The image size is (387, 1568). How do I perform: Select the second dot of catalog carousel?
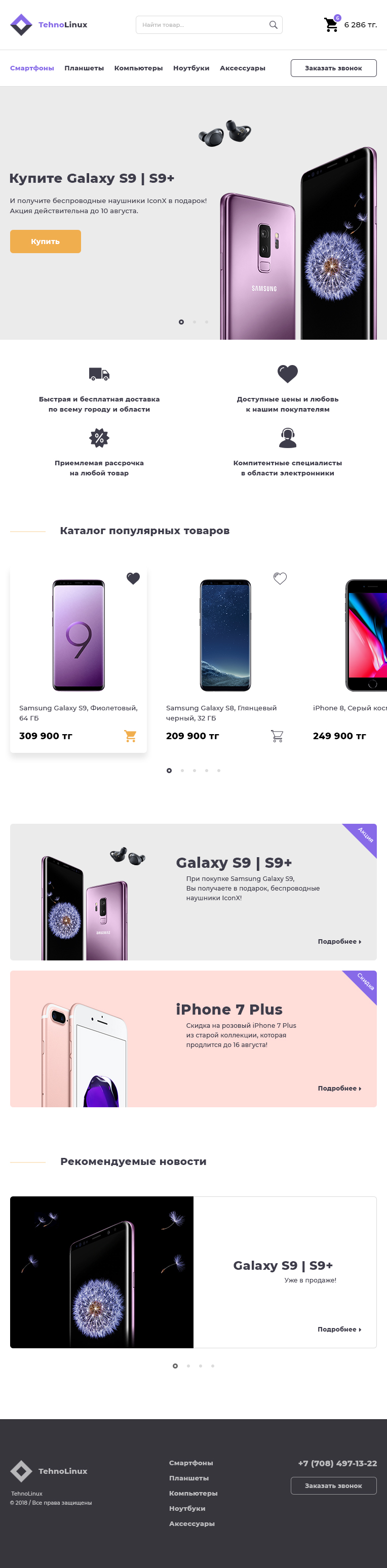182,771
